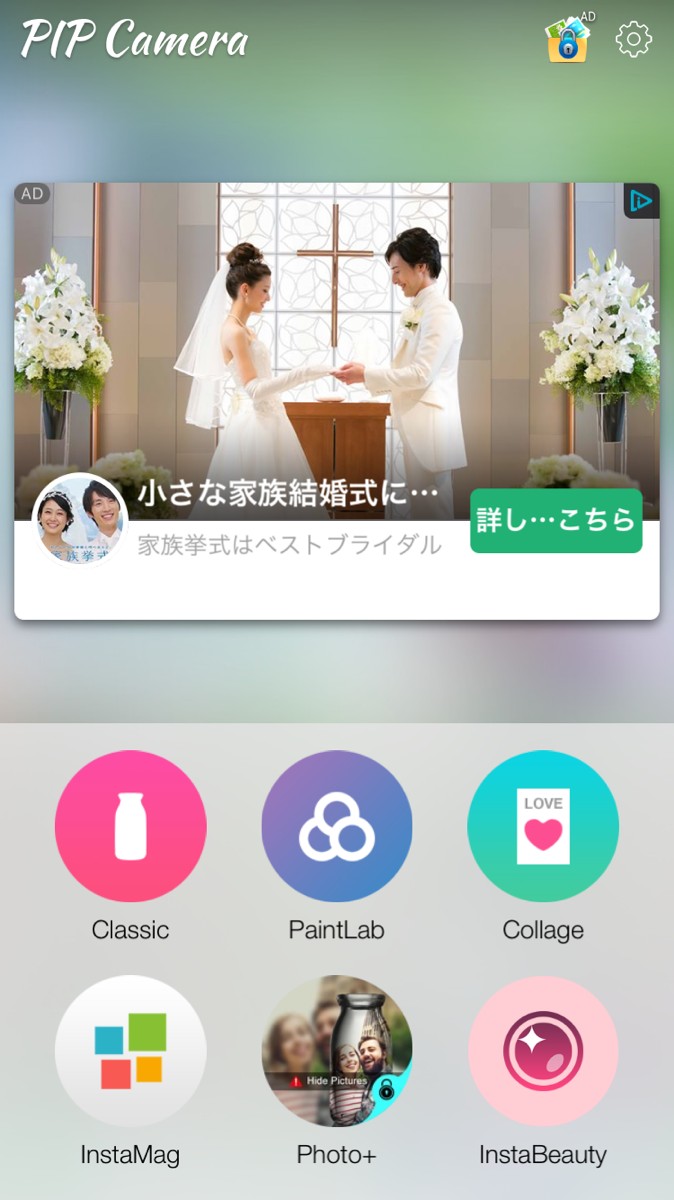This screenshot has width=674, height=1200.
Task: Open InstaMag
Action: 130,1051
